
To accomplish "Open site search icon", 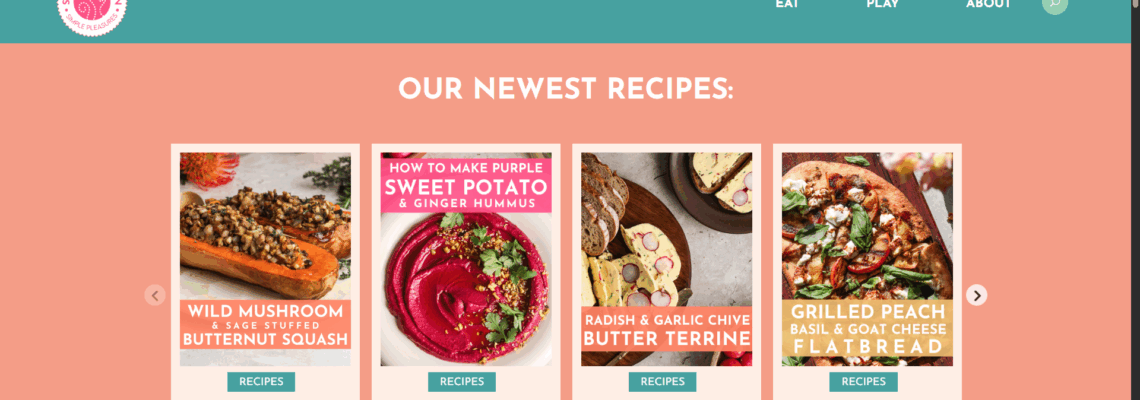I will [1054, 4].
